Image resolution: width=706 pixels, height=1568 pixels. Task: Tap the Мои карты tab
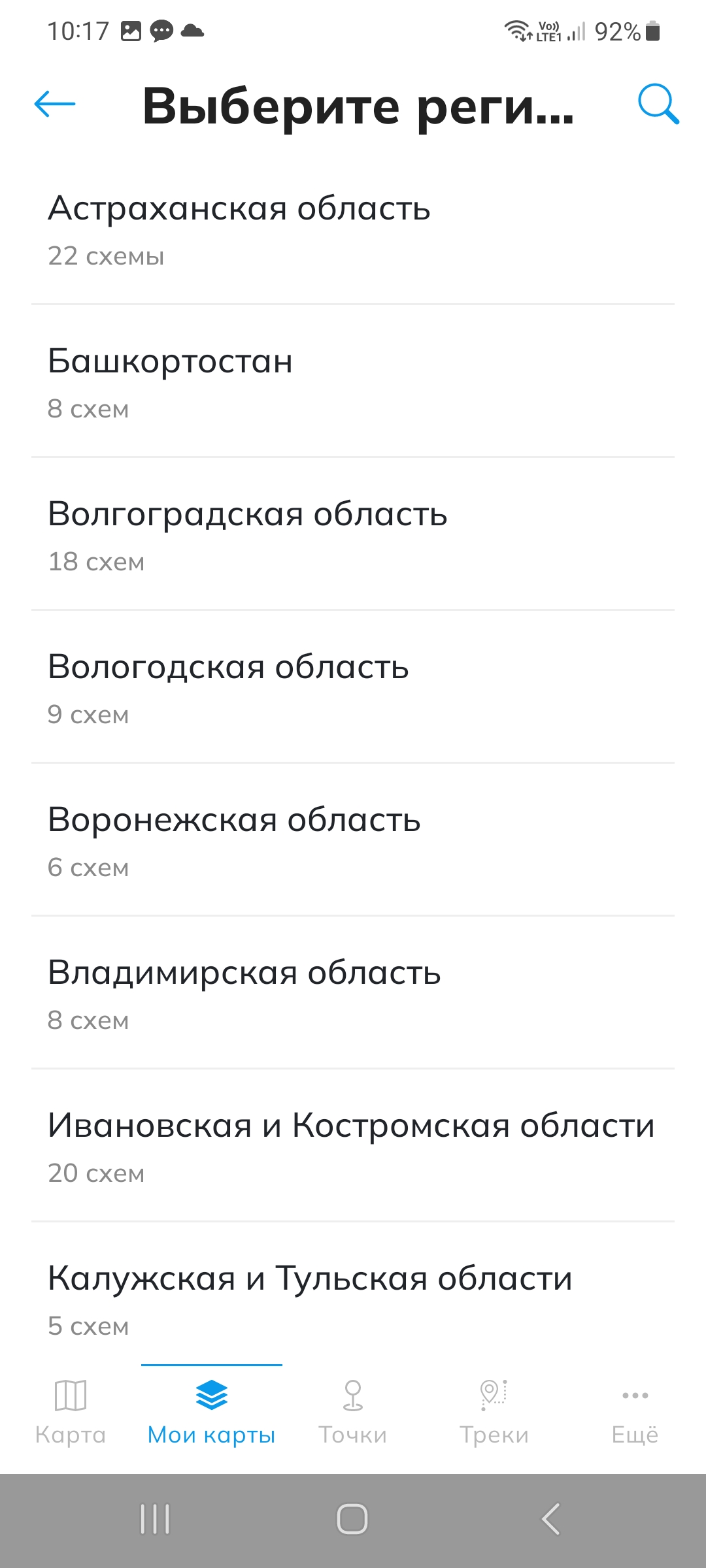coord(212,1411)
